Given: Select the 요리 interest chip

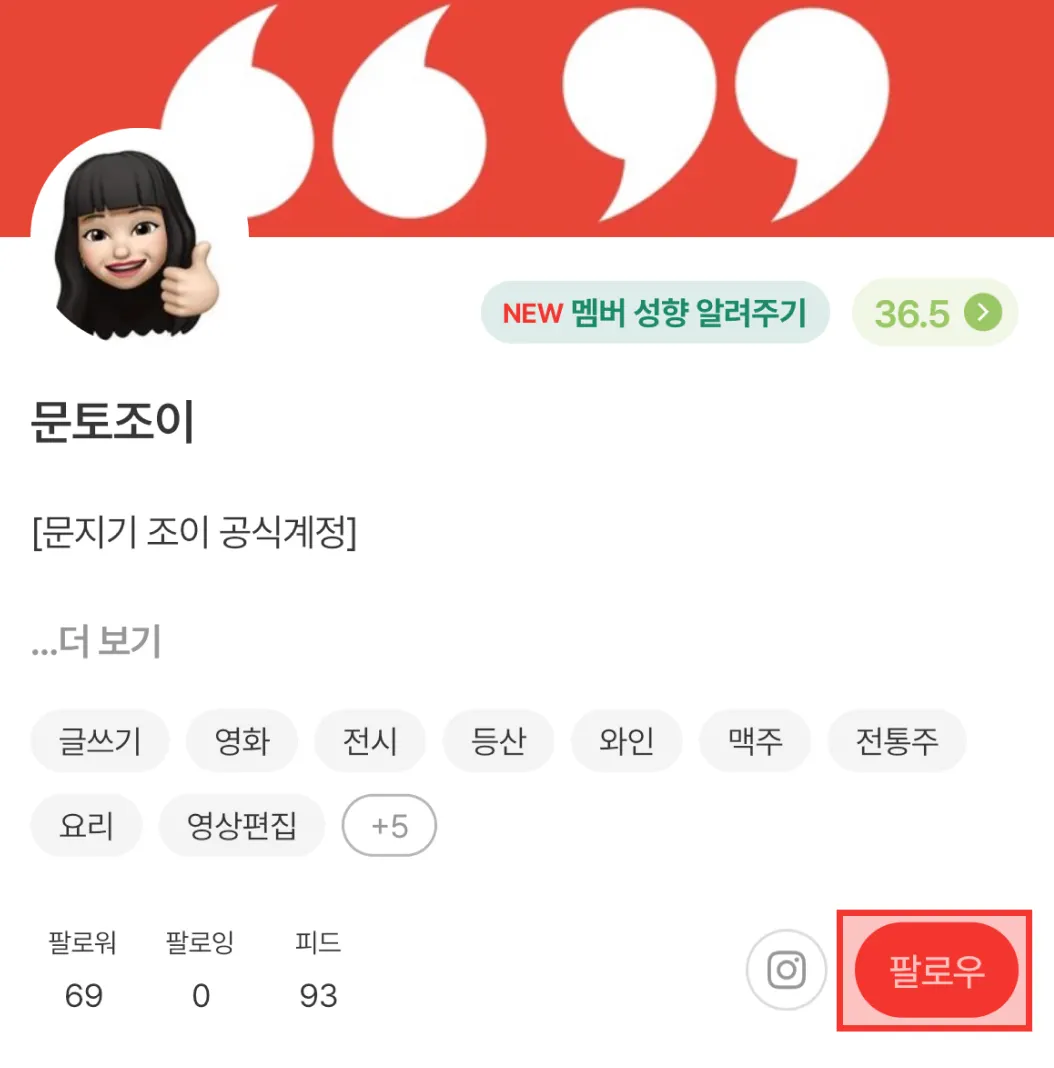Looking at the screenshot, I should [86, 826].
